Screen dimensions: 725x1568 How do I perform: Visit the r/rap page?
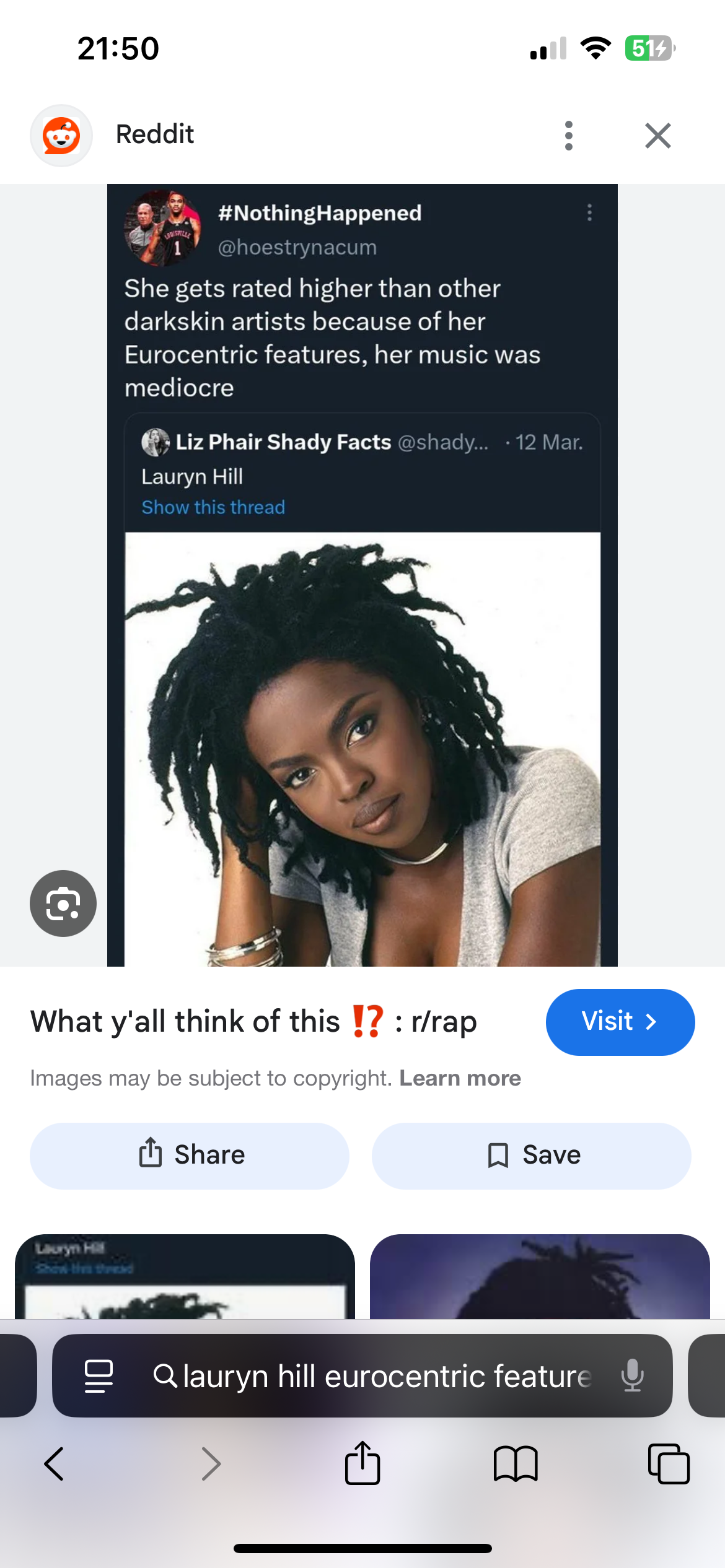pyautogui.click(x=620, y=1022)
